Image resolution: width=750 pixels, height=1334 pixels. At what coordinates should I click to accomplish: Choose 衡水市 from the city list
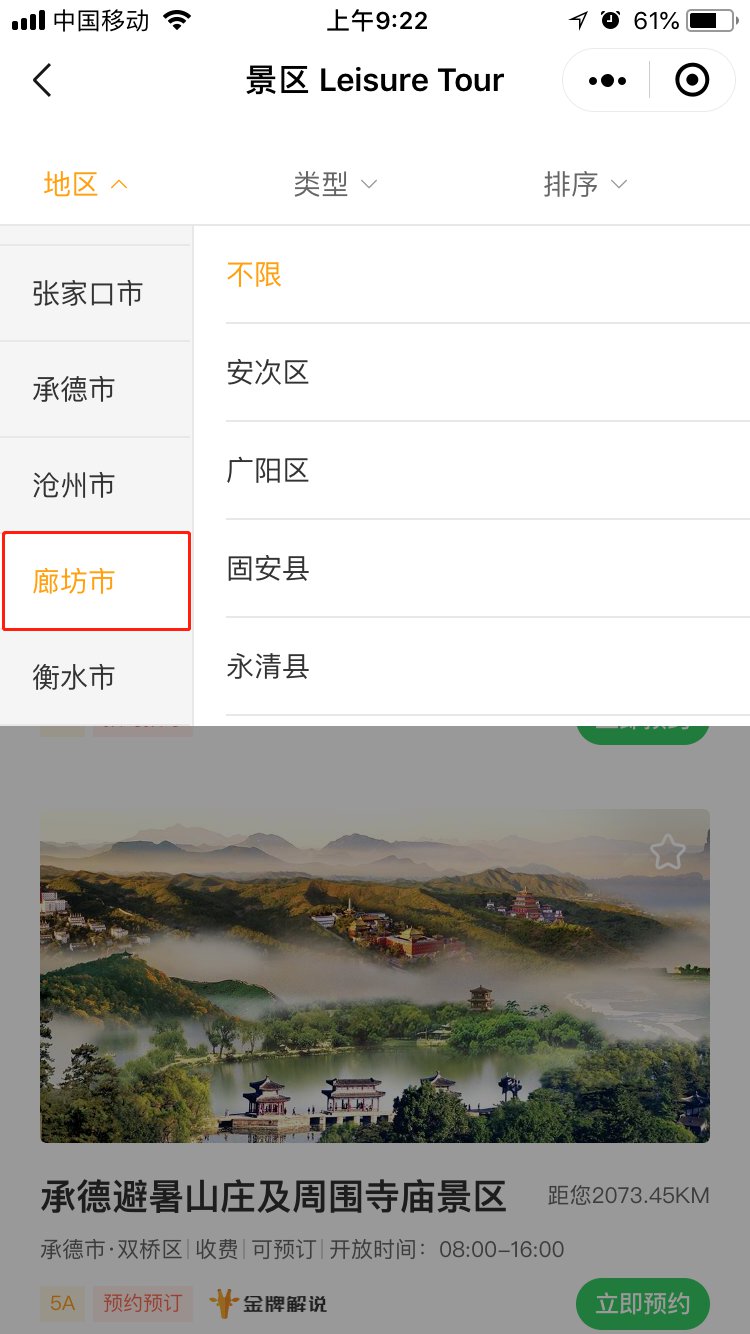click(x=74, y=677)
